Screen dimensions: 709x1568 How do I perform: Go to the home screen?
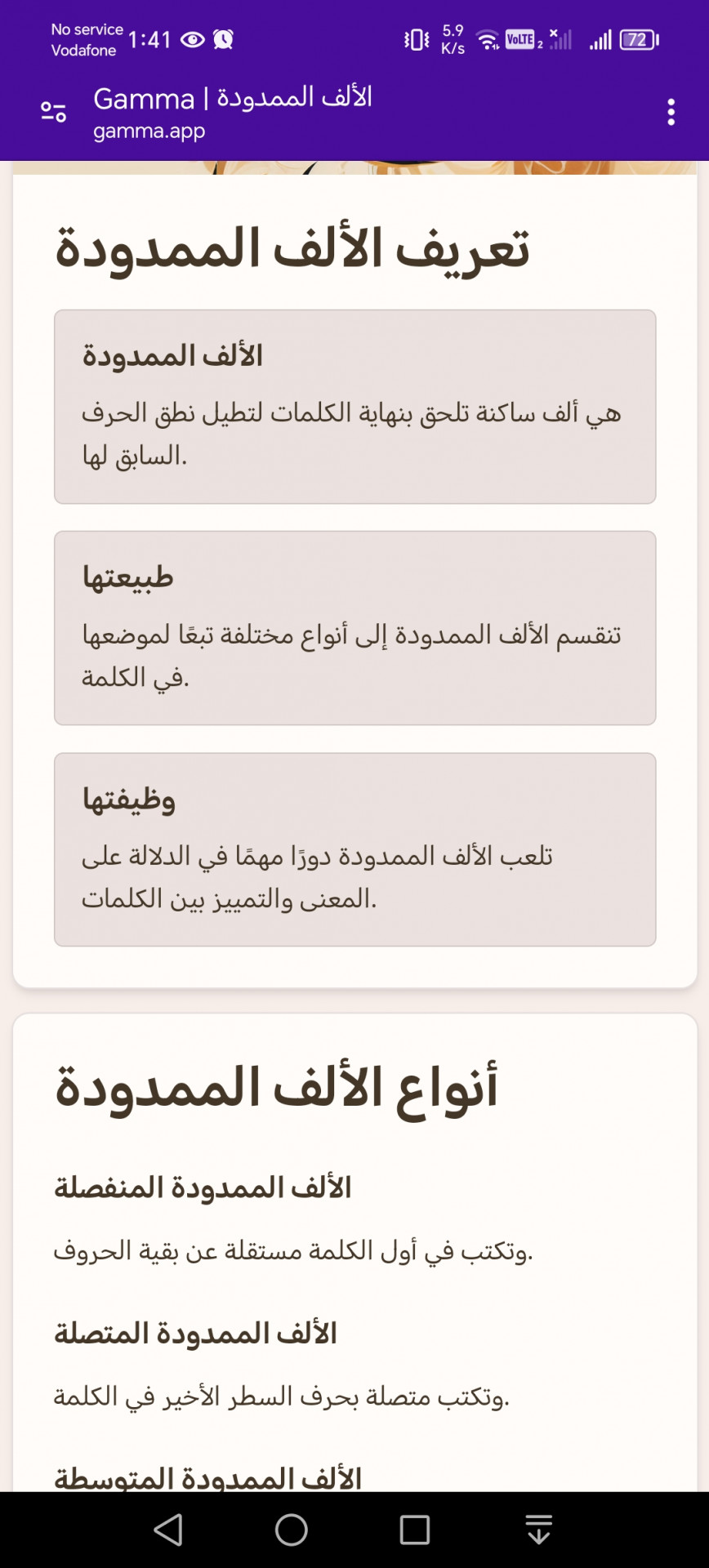coord(292,1530)
